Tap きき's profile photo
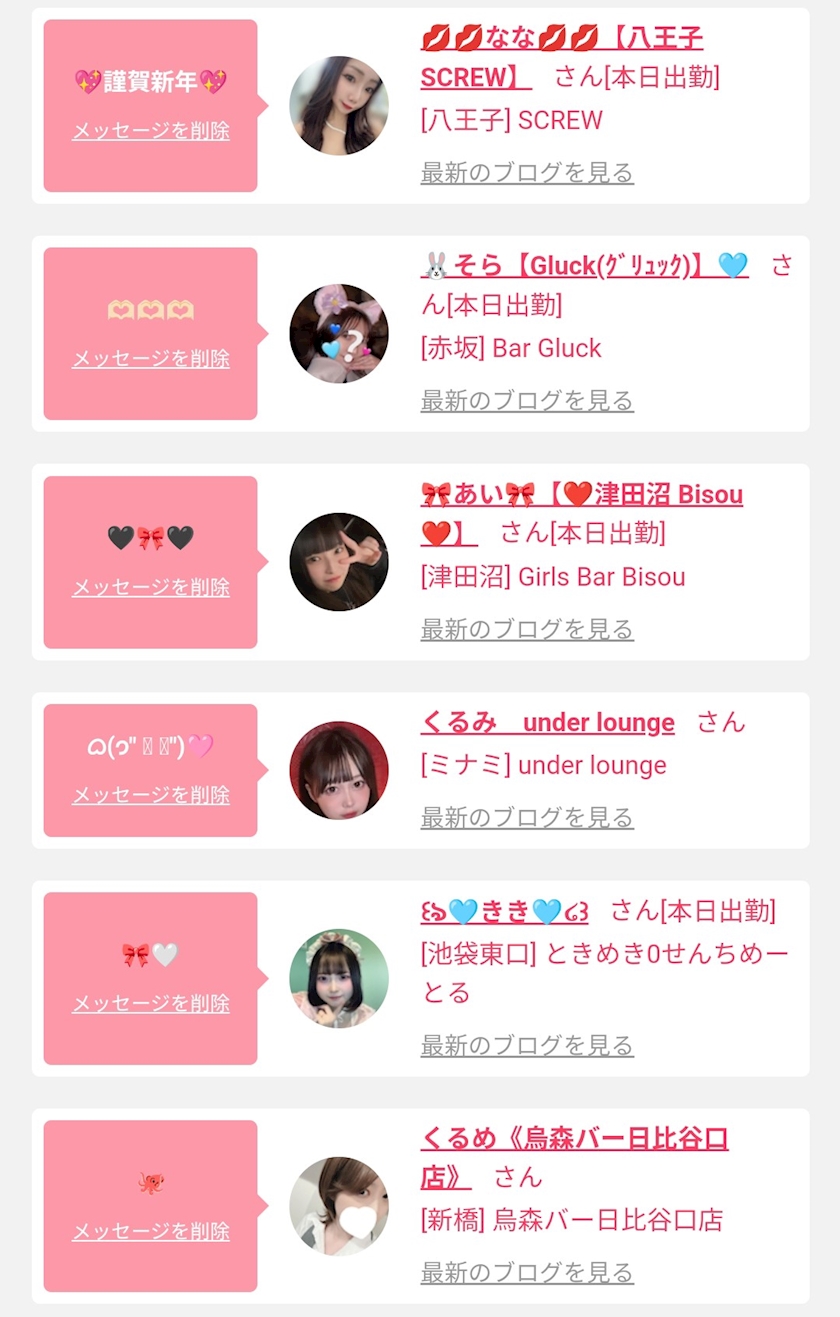Image resolution: width=840 pixels, height=1317 pixels. click(x=339, y=978)
